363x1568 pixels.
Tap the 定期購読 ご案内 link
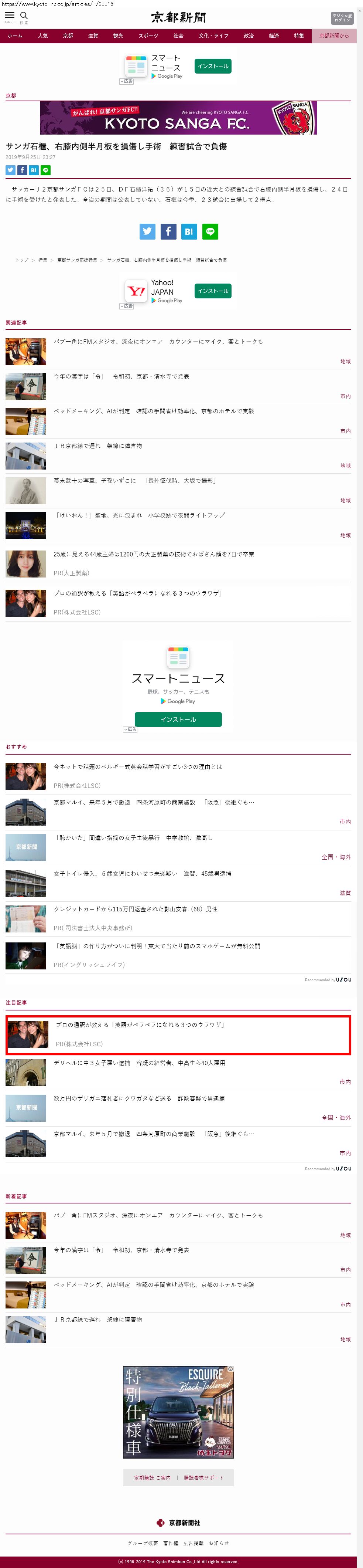tap(152, 1477)
